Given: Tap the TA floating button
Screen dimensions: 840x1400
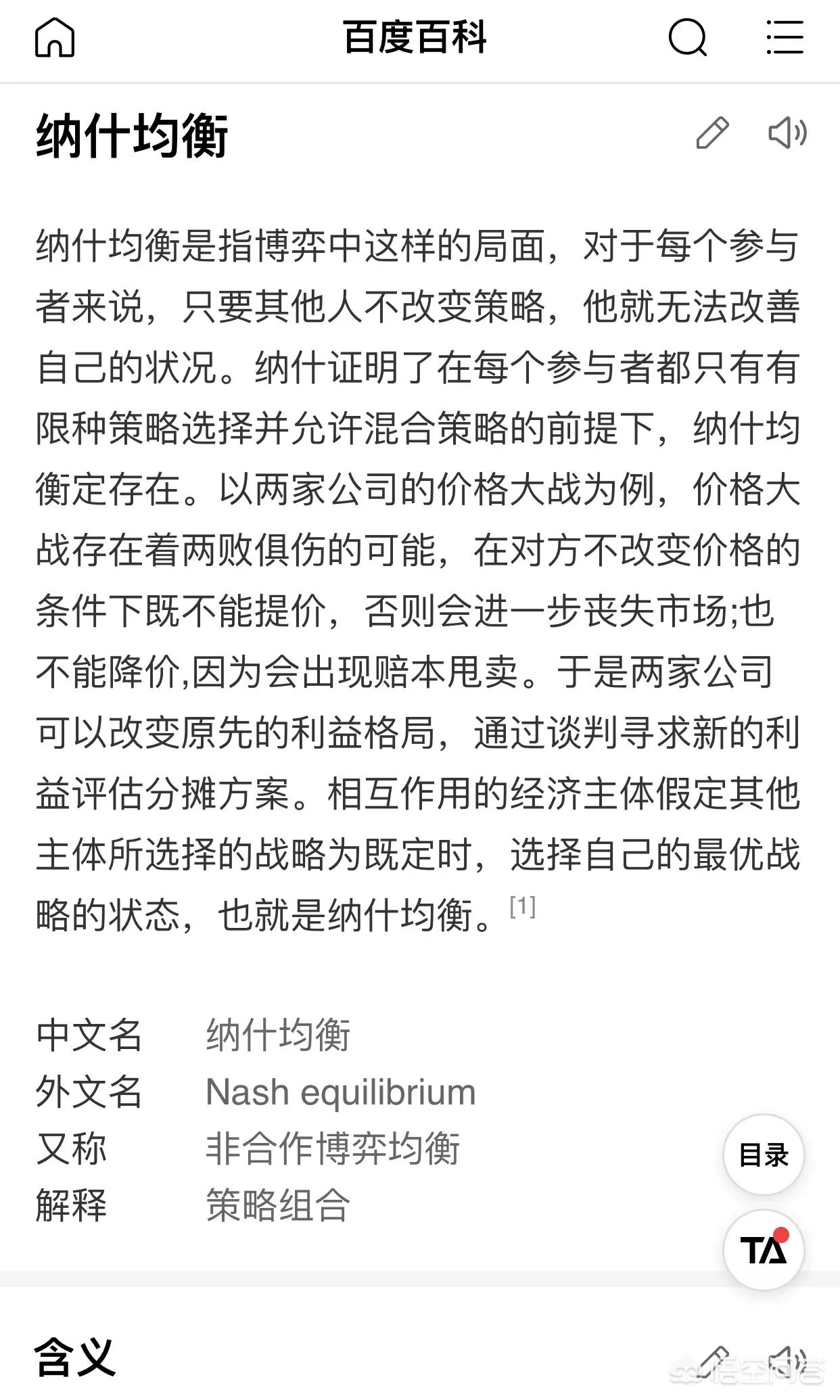Looking at the screenshot, I should pos(764,1251).
